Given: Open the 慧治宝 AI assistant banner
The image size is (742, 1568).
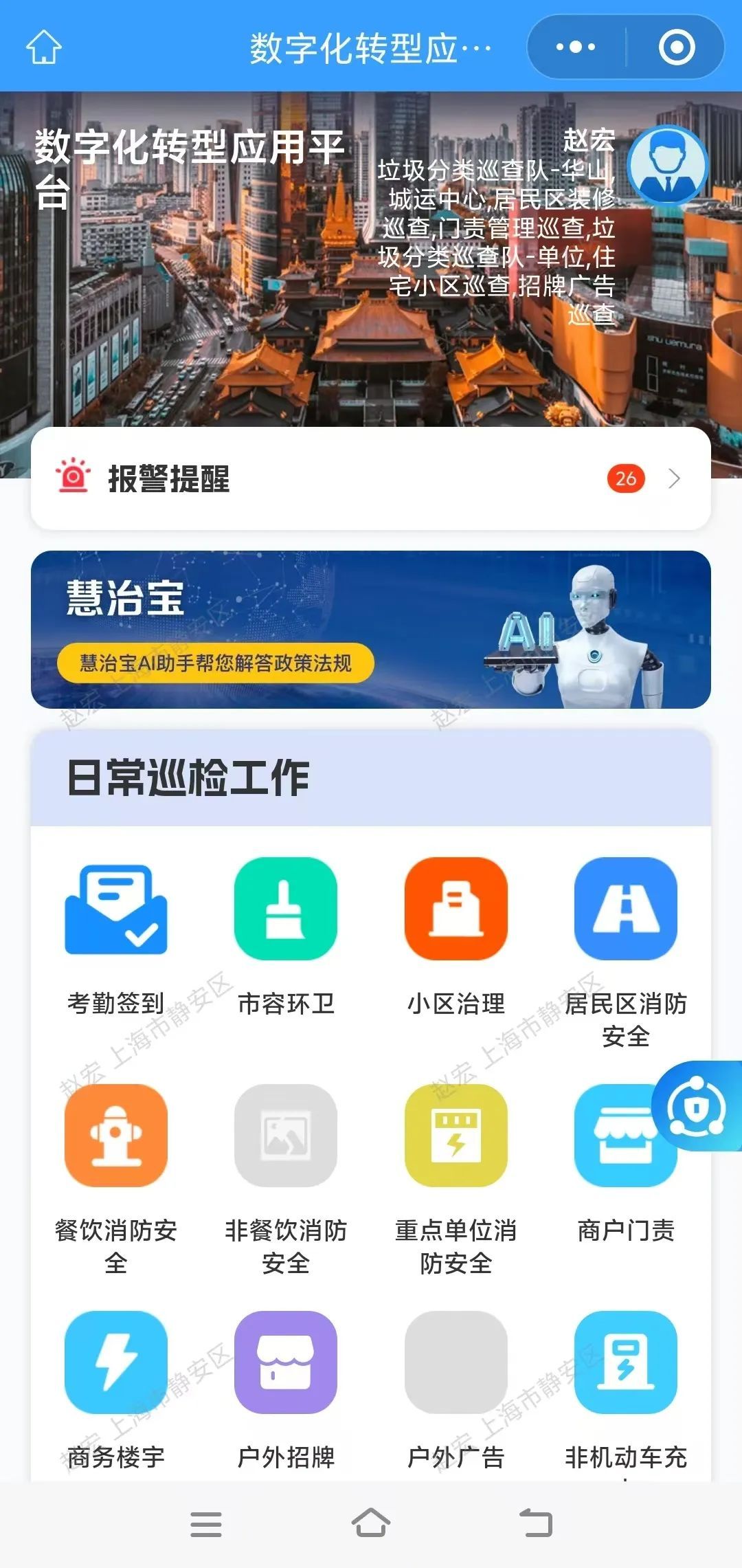Looking at the screenshot, I should click(x=371, y=629).
